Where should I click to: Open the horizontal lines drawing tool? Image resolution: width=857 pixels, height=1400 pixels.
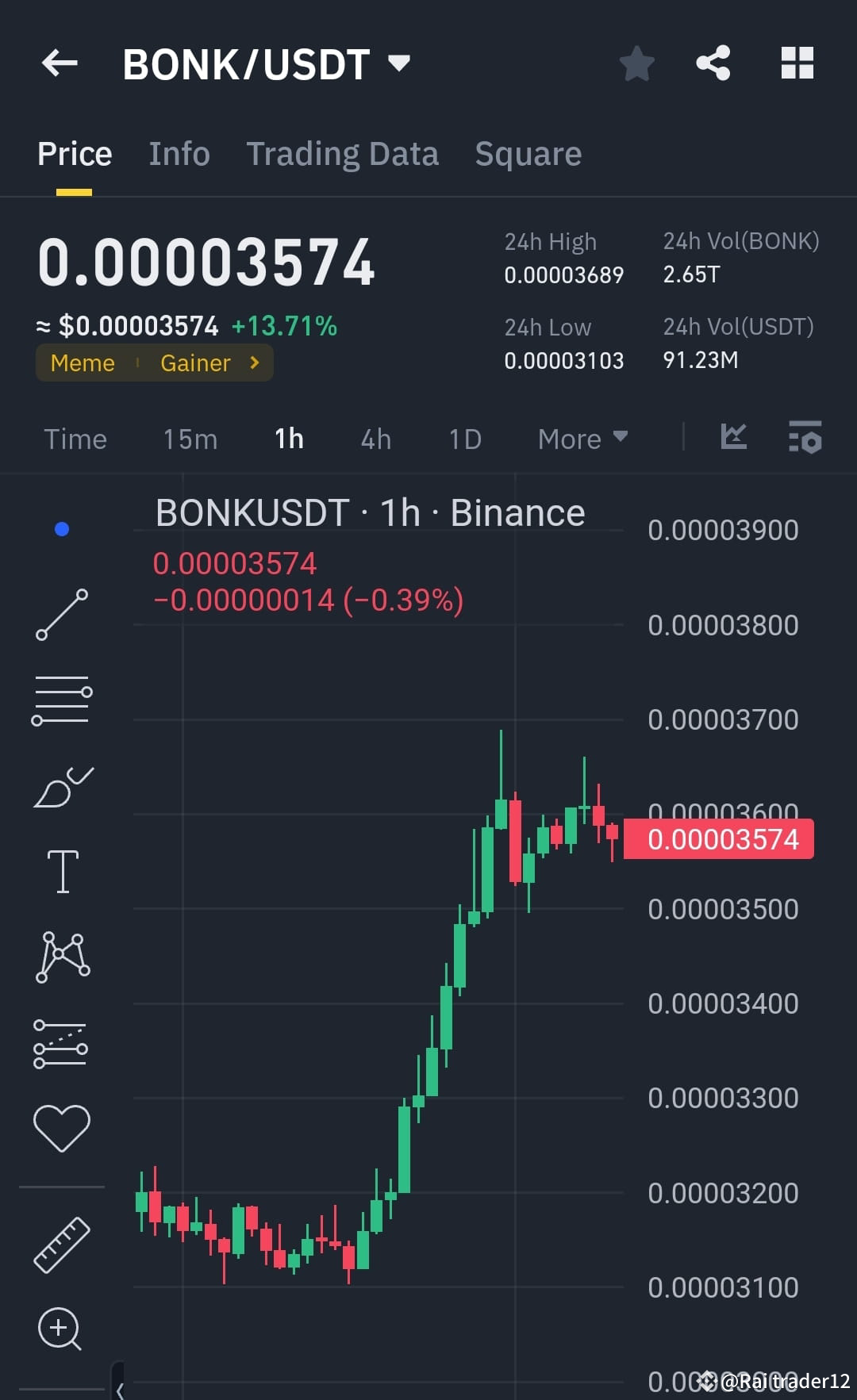(62, 698)
